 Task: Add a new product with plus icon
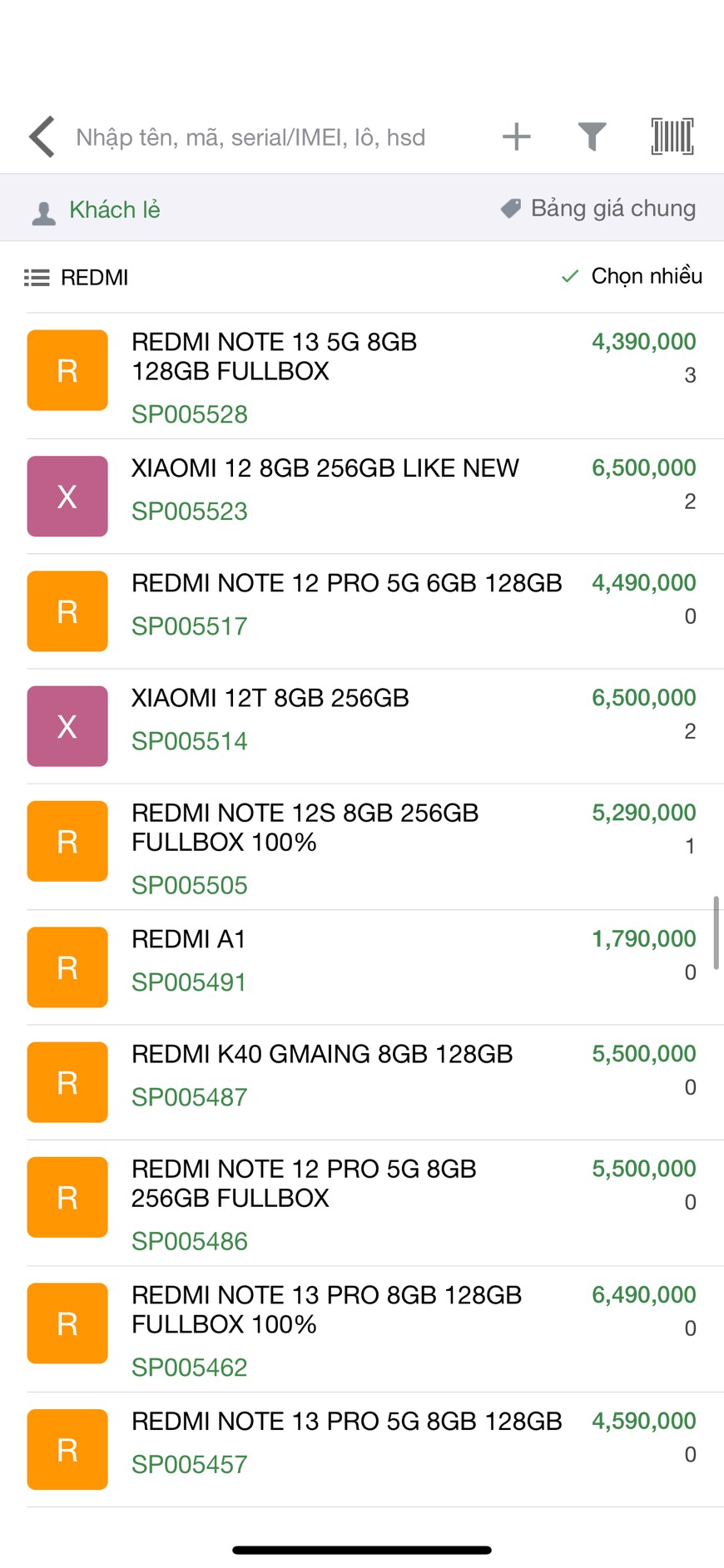pyautogui.click(x=516, y=136)
